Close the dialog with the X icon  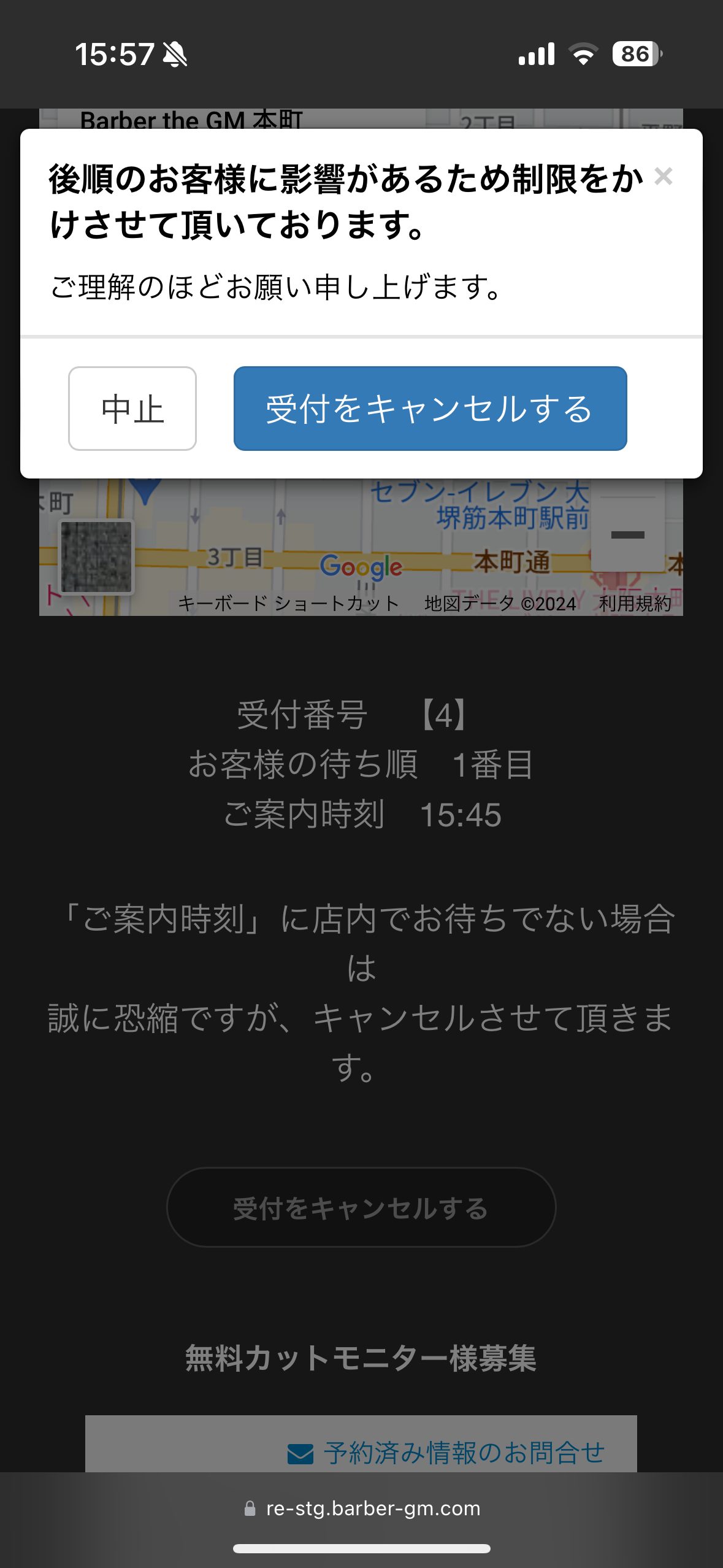click(x=663, y=177)
